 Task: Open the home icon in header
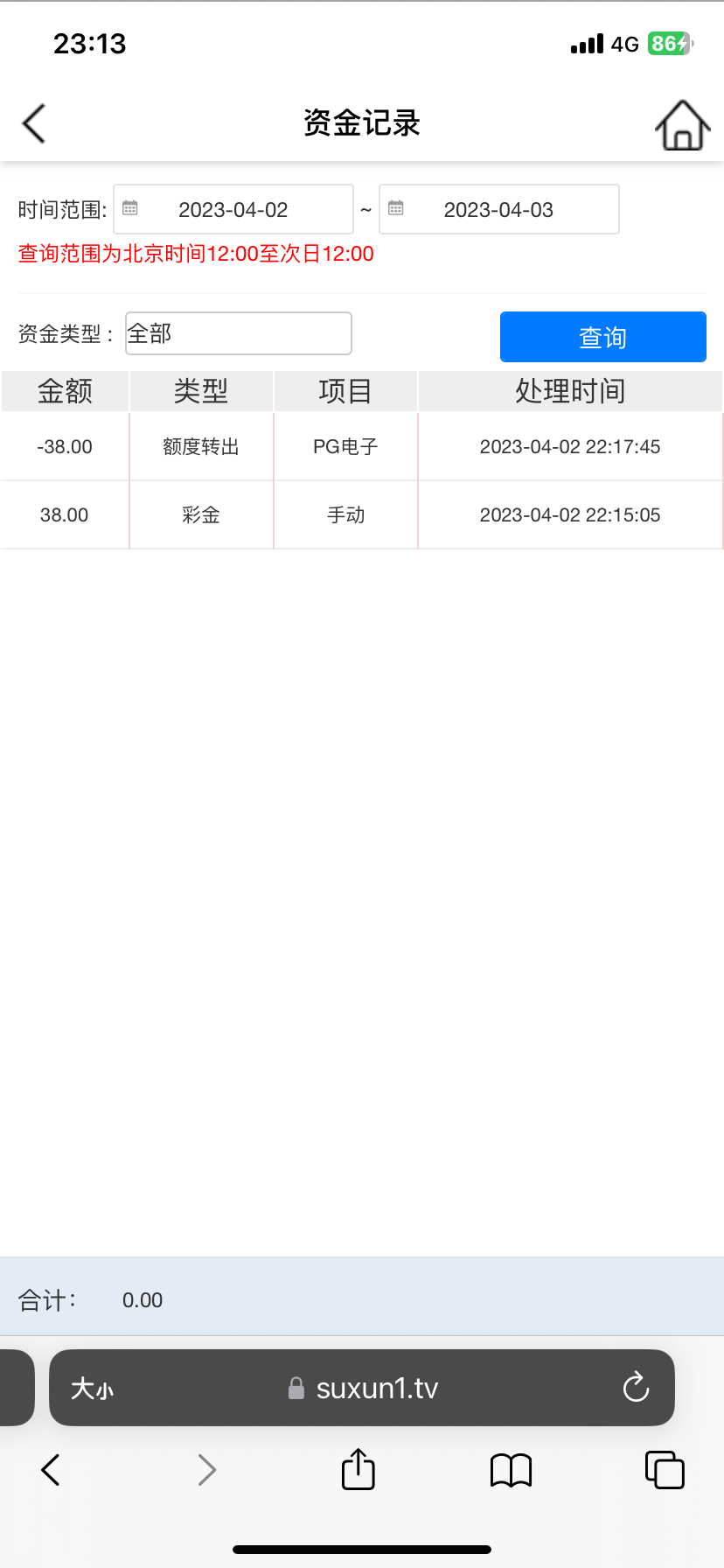pyautogui.click(x=682, y=125)
